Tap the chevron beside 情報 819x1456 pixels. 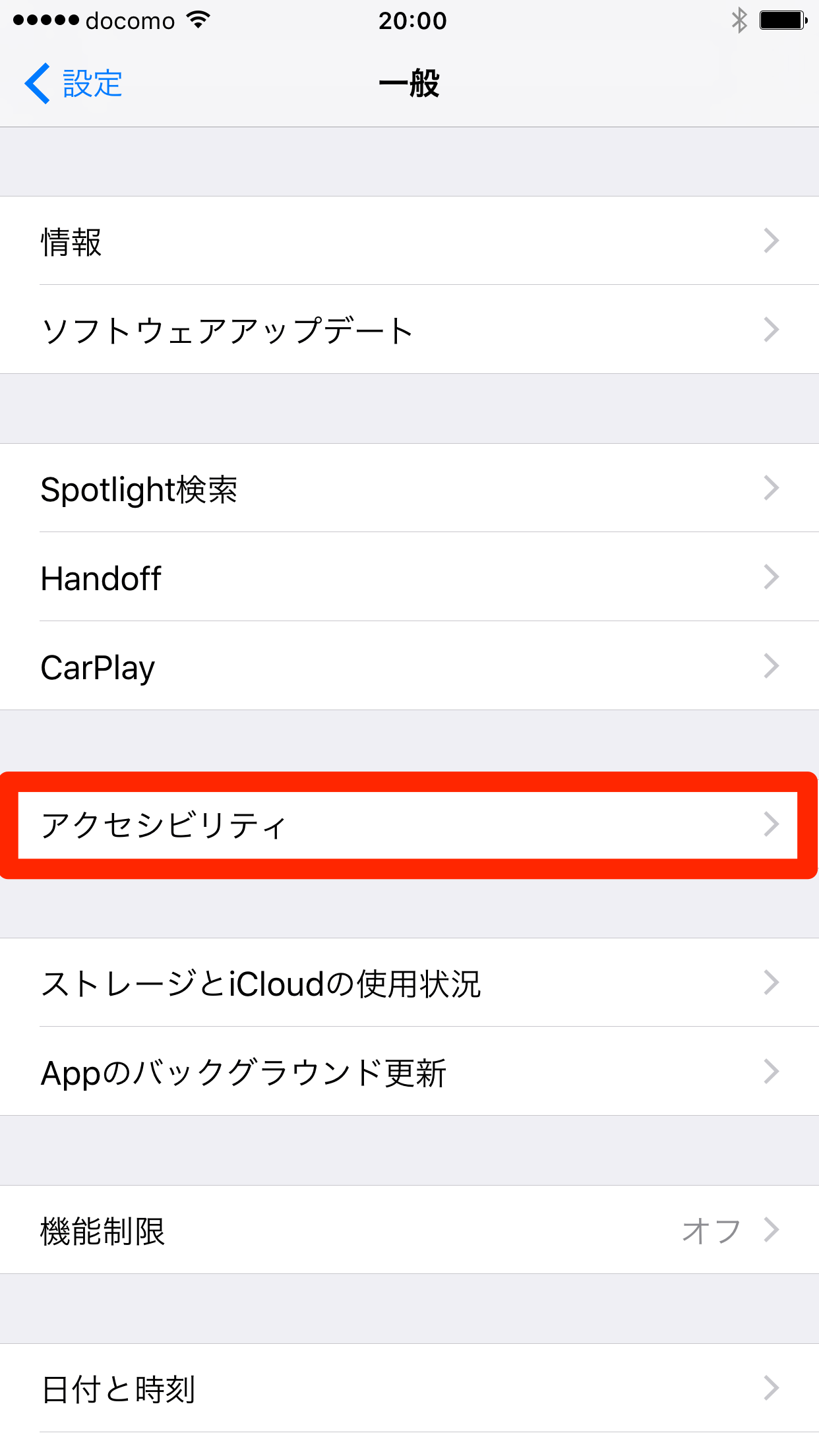point(772,241)
